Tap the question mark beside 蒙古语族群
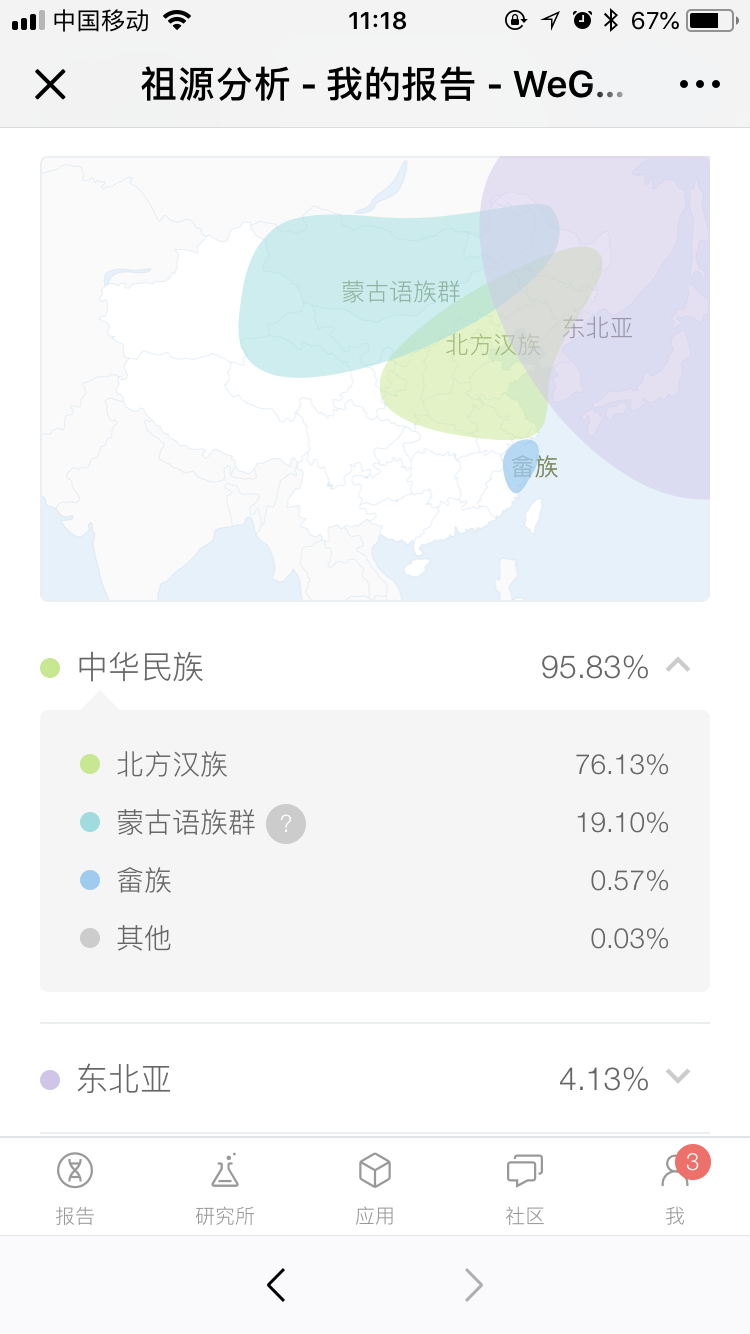Screen dimensions: 750x1334 (x=286, y=824)
